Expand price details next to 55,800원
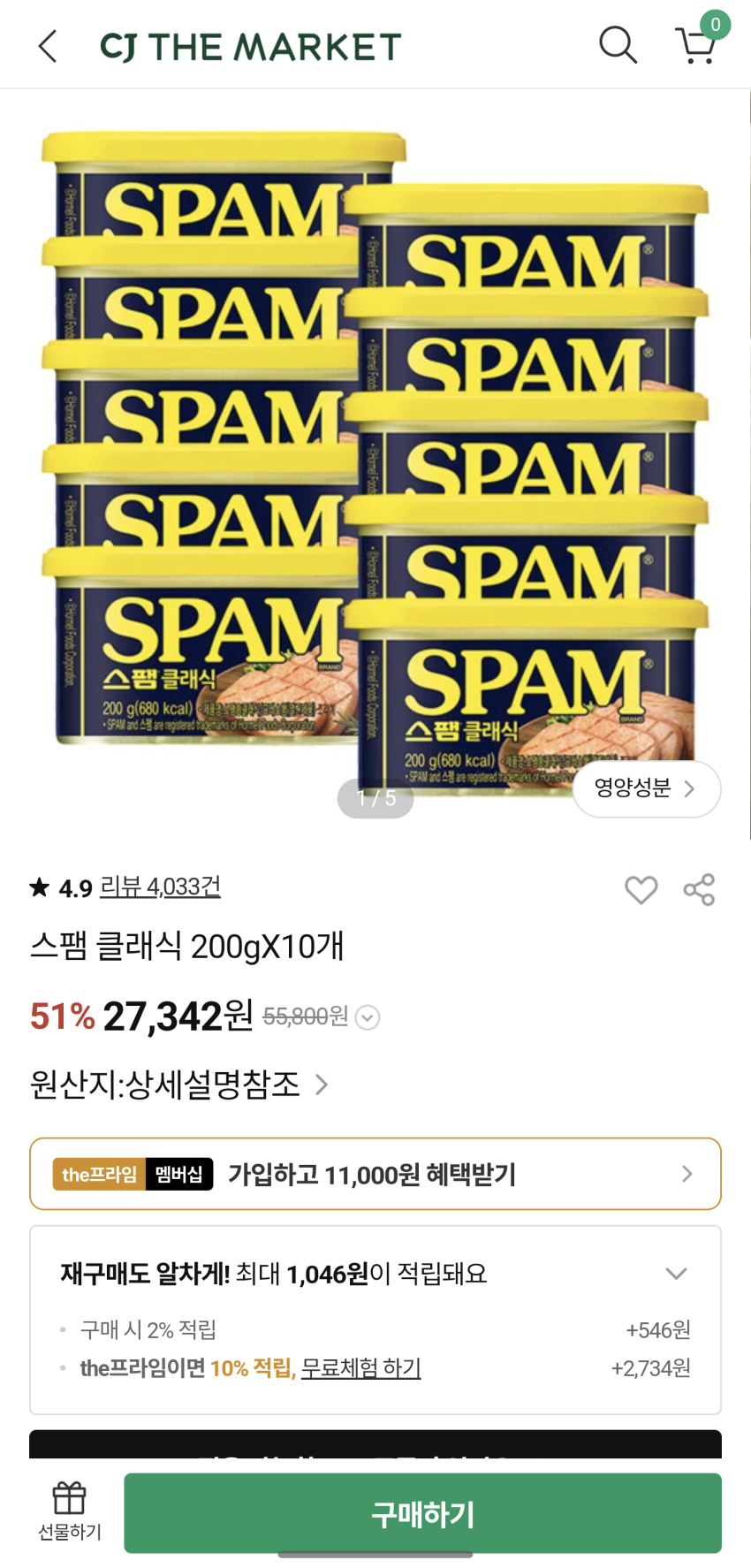This screenshot has width=751, height=1568. (368, 1018)
